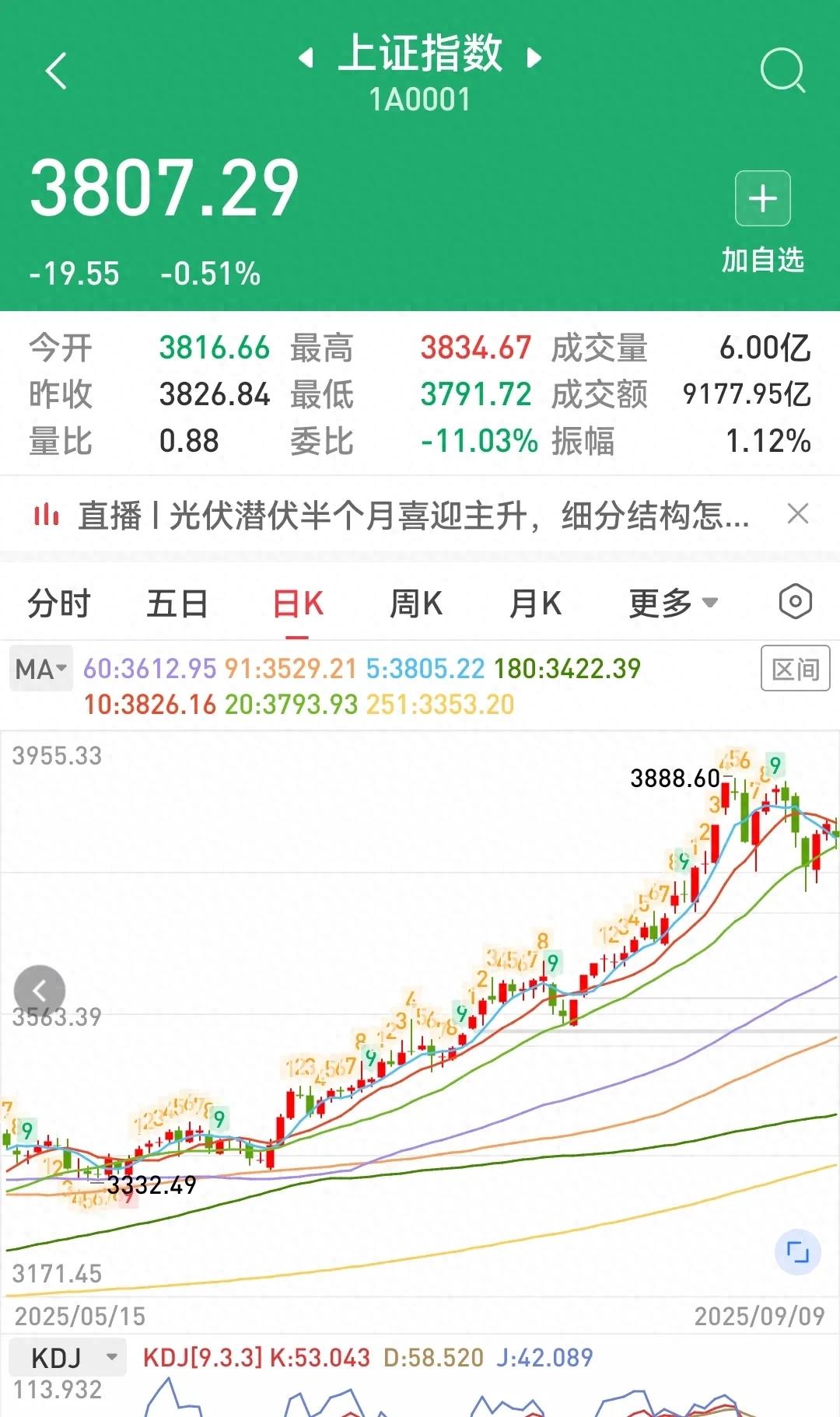The height and width of the screenshot is (1417, 840).
Task: Switch to the 分时 chart tab
Action: click(59, 604)
